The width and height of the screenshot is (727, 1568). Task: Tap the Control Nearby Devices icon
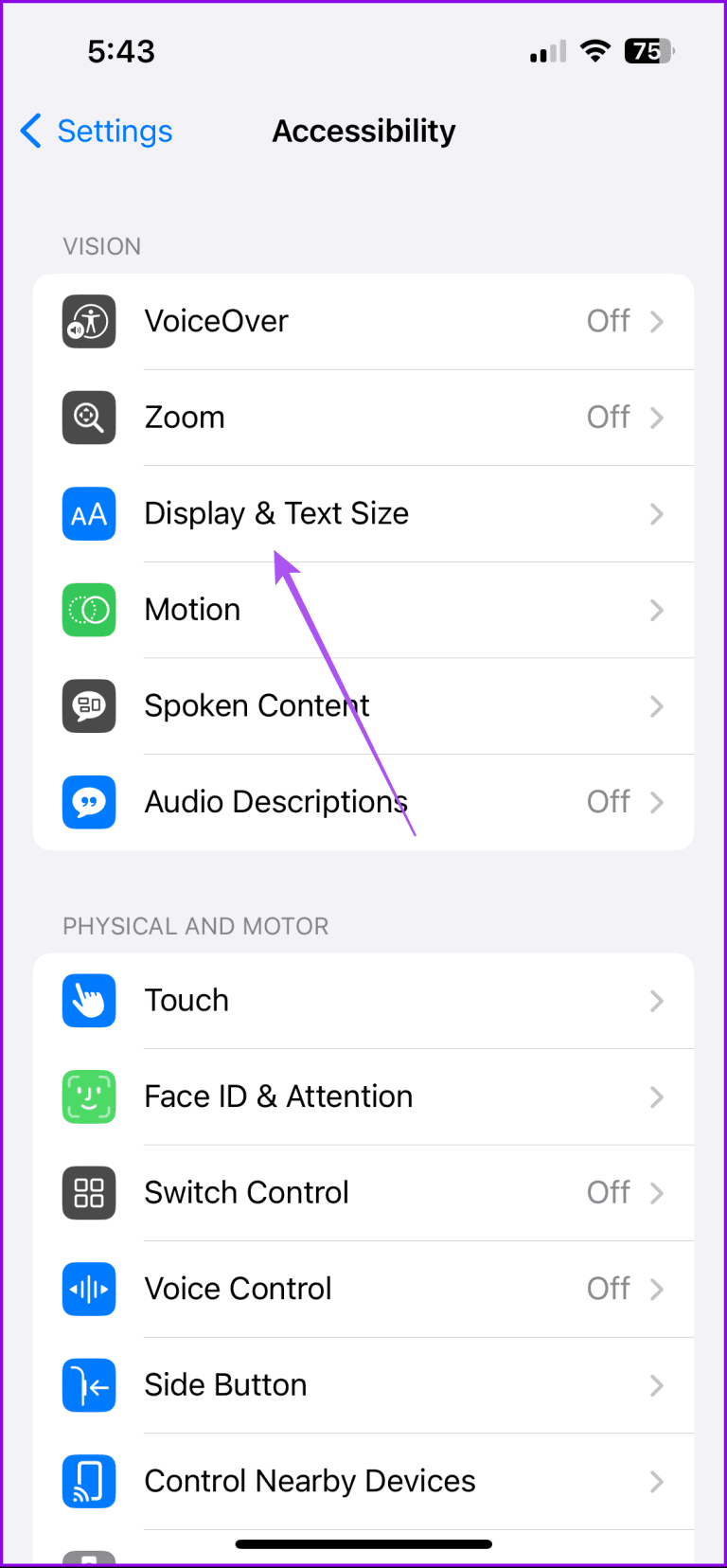coord(88,1481)
